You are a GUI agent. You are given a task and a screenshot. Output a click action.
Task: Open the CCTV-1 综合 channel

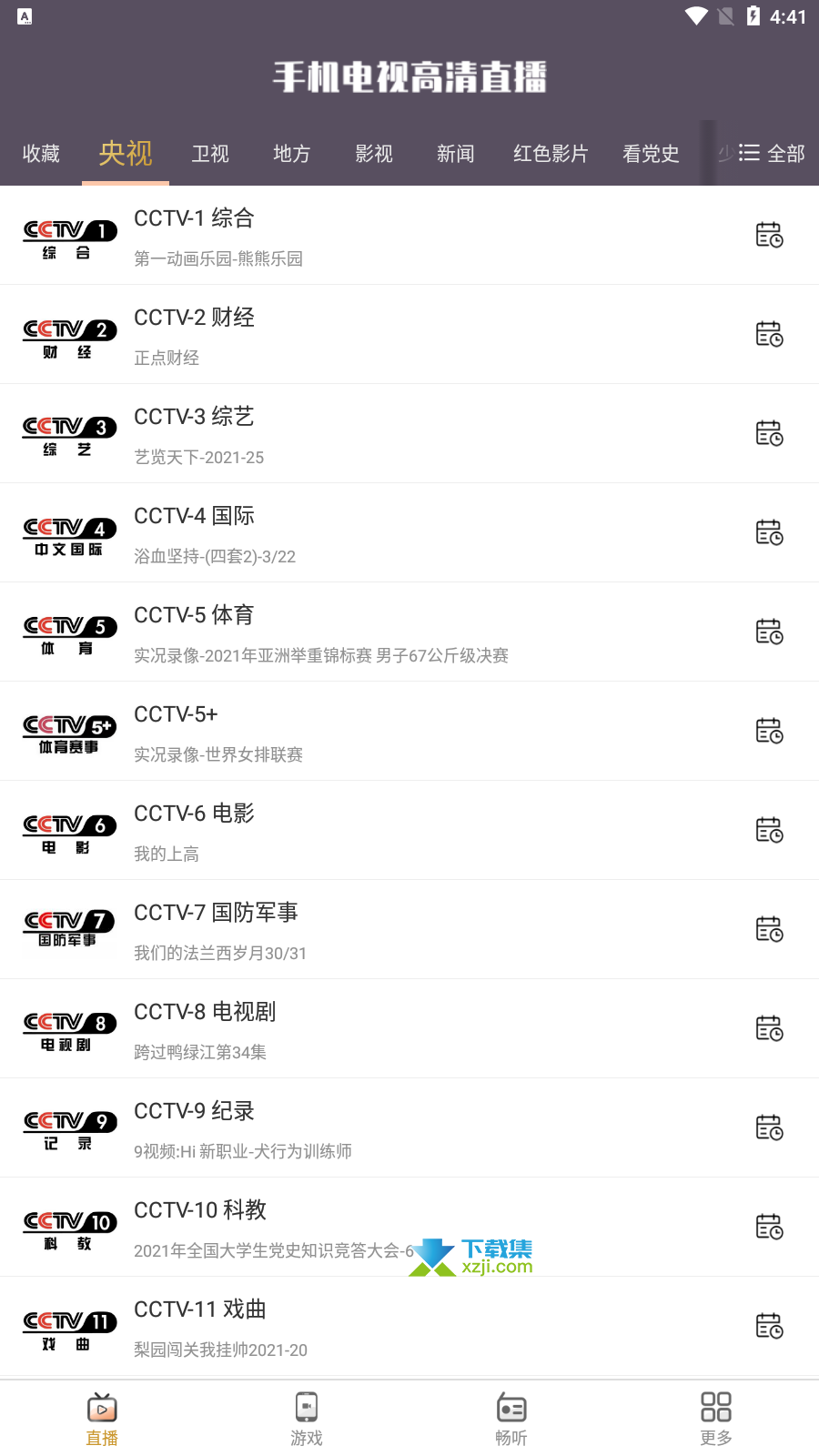coord(409,236)
